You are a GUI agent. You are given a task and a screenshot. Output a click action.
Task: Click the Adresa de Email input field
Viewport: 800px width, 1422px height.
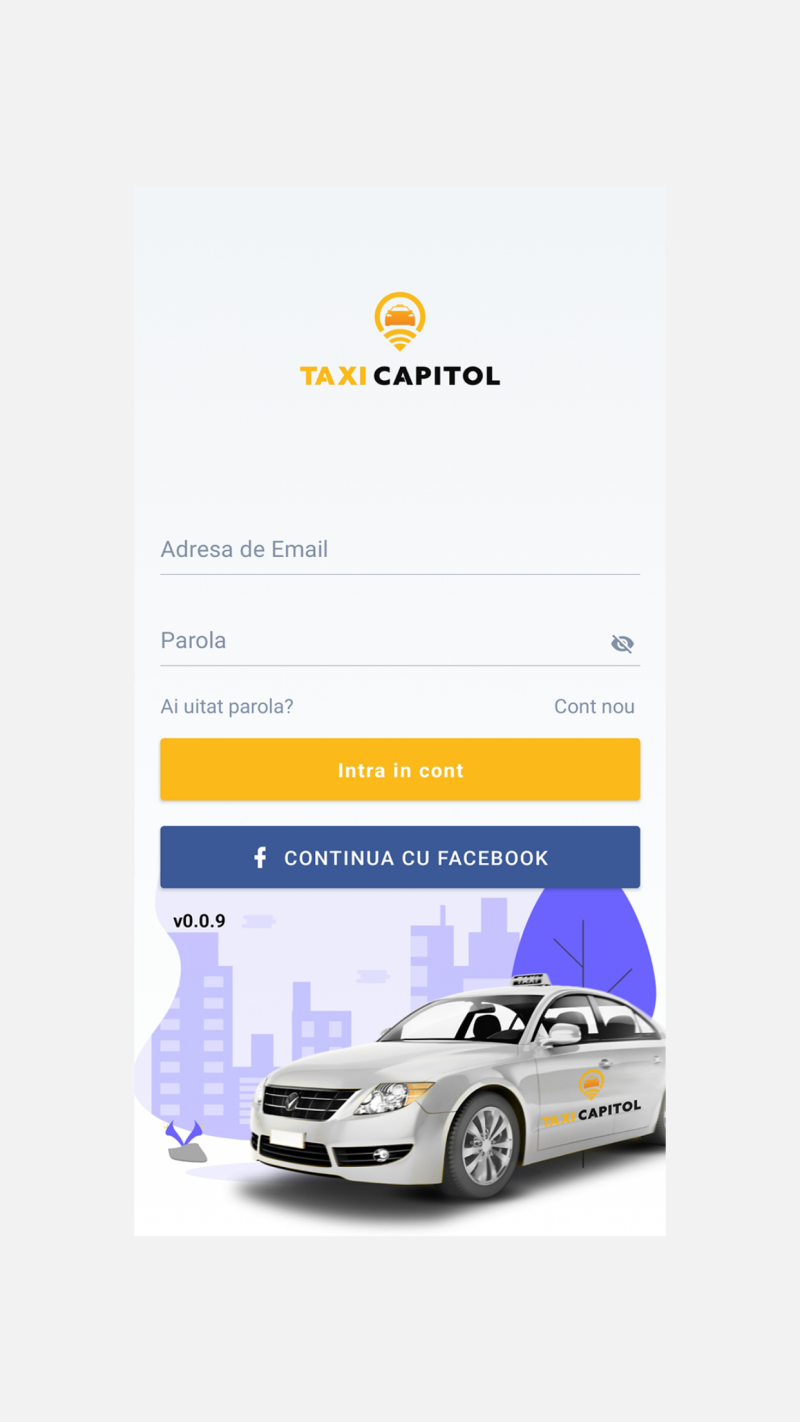400,549
